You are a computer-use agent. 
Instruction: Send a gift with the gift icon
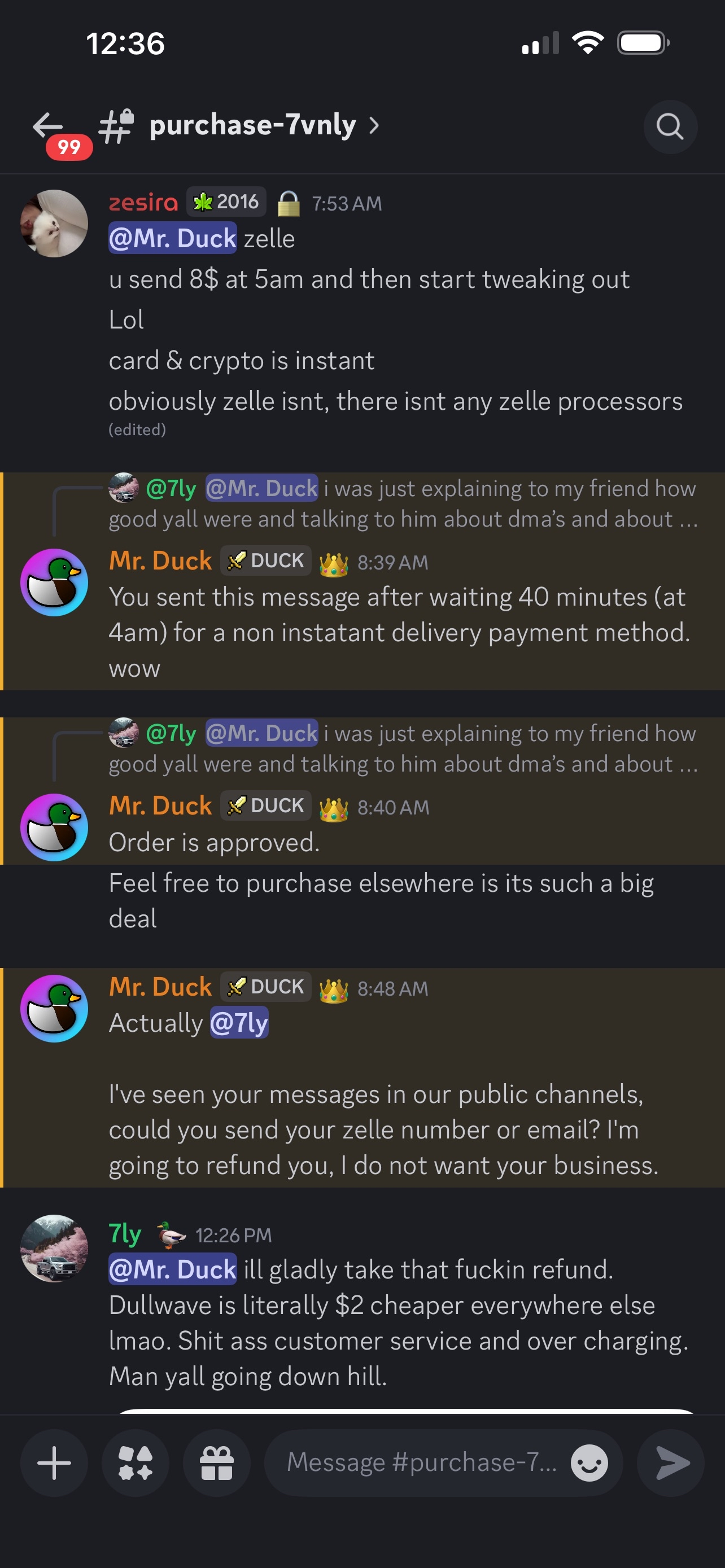pyautogui.click(x=217, y=1462)
